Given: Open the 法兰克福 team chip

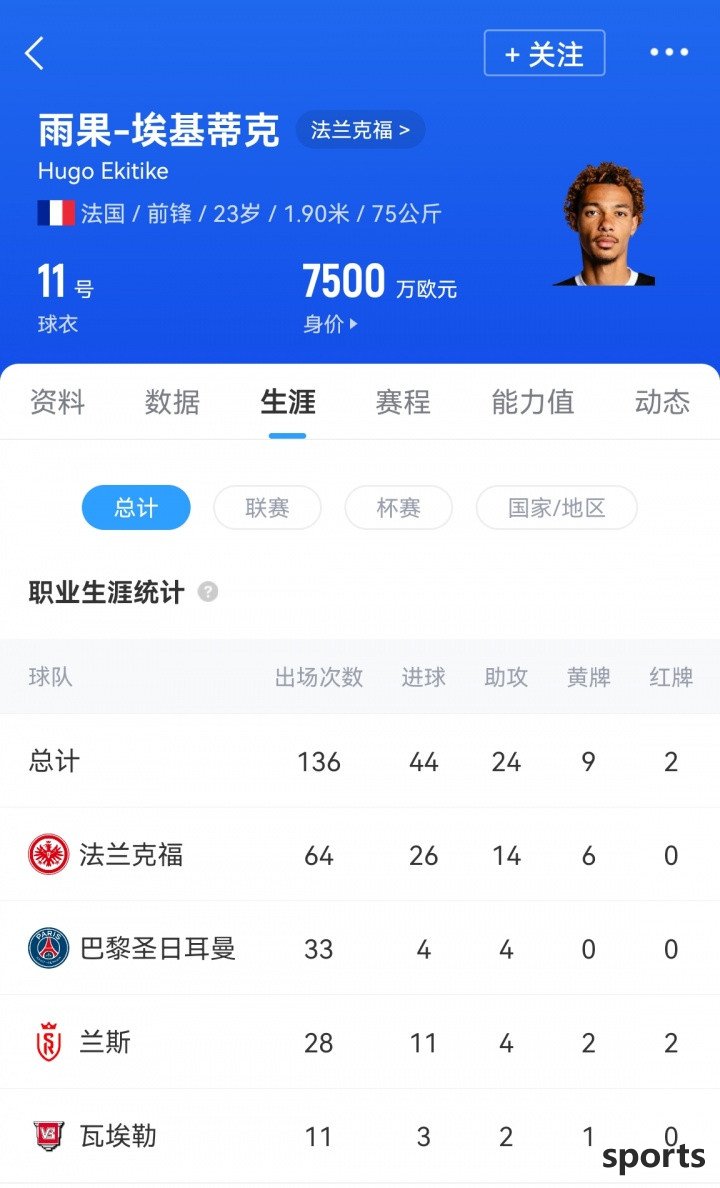Looking at the screenshot, I should click(x=360, y=130).
